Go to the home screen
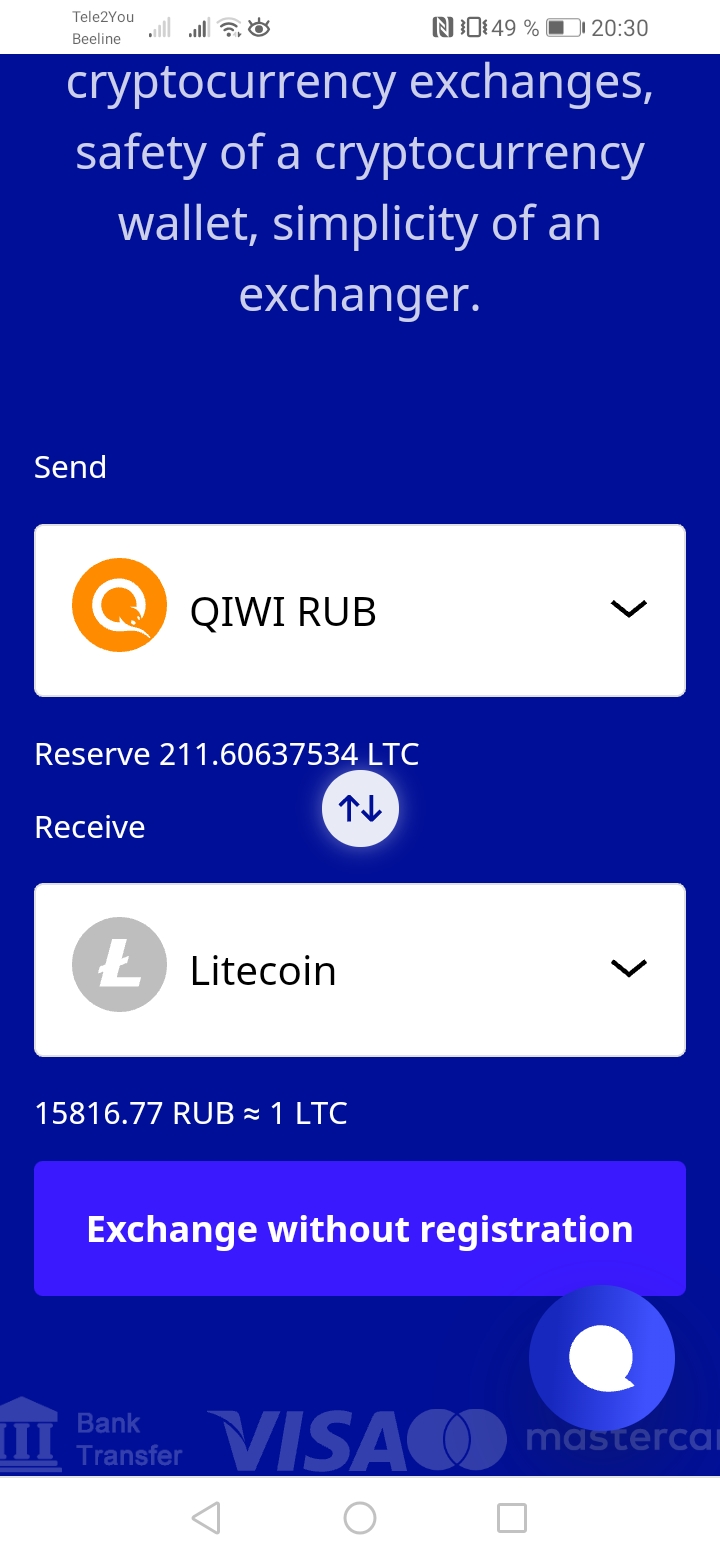The image size is (720, 1560). tap(360, 1518)
